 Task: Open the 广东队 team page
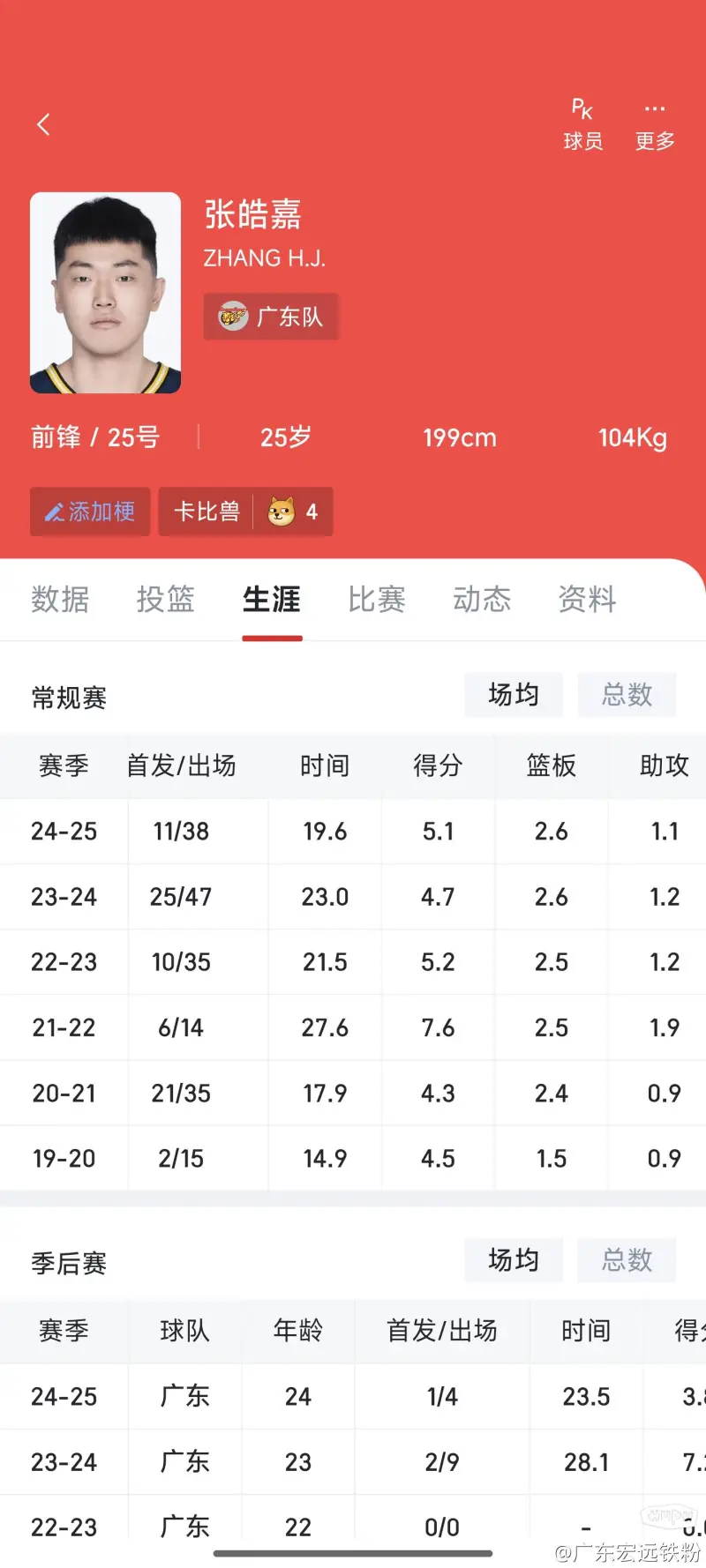coord(271,317)
